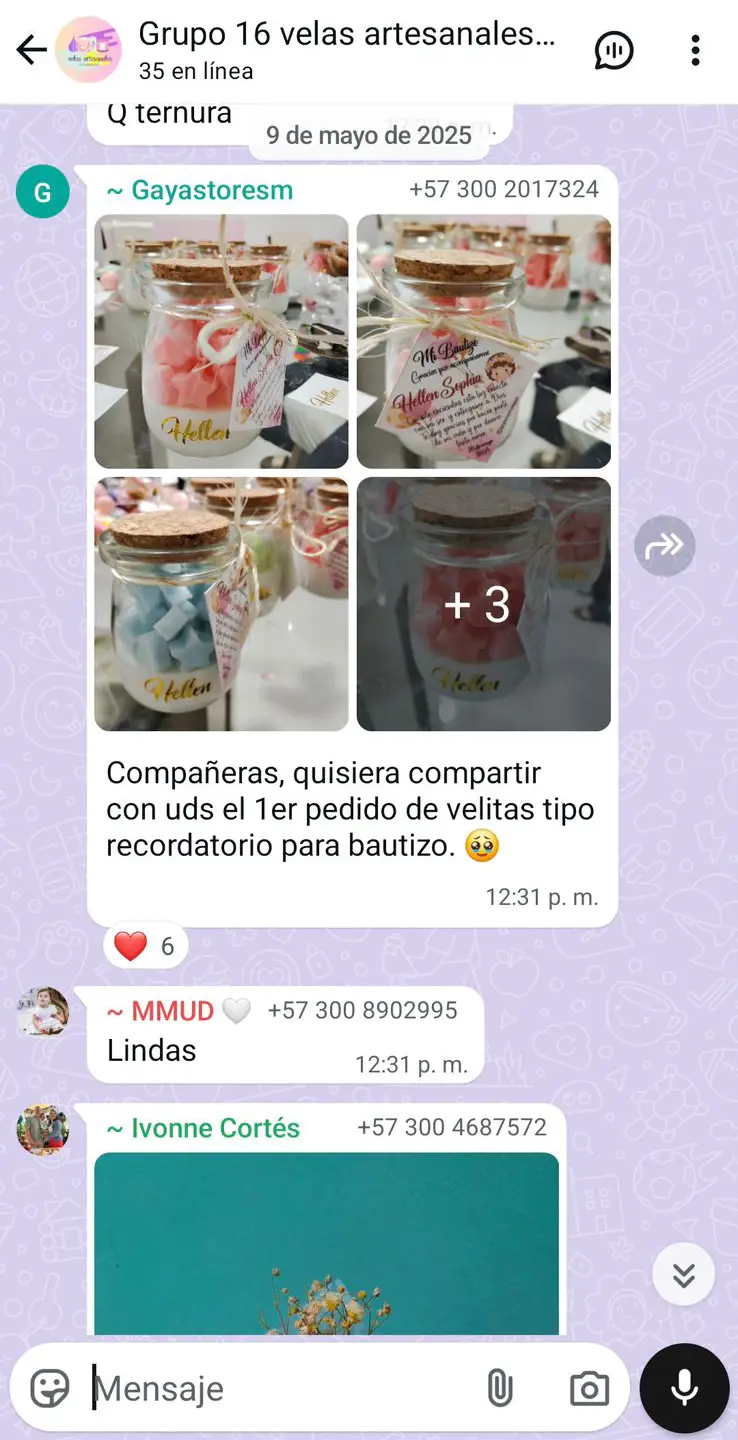Open the baptism tag candle photo

click(x=483, y=341)
